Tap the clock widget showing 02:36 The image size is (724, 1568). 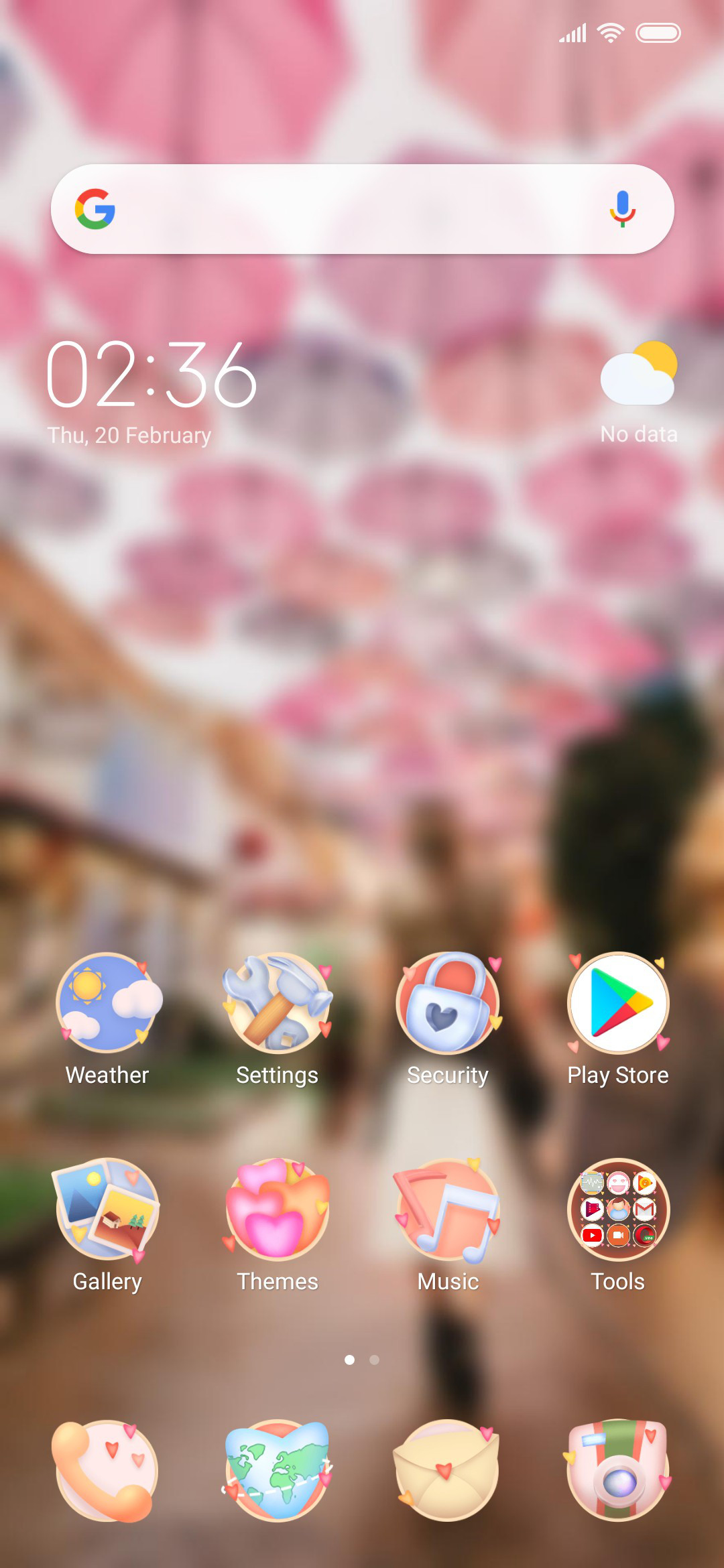click(152, 375)
